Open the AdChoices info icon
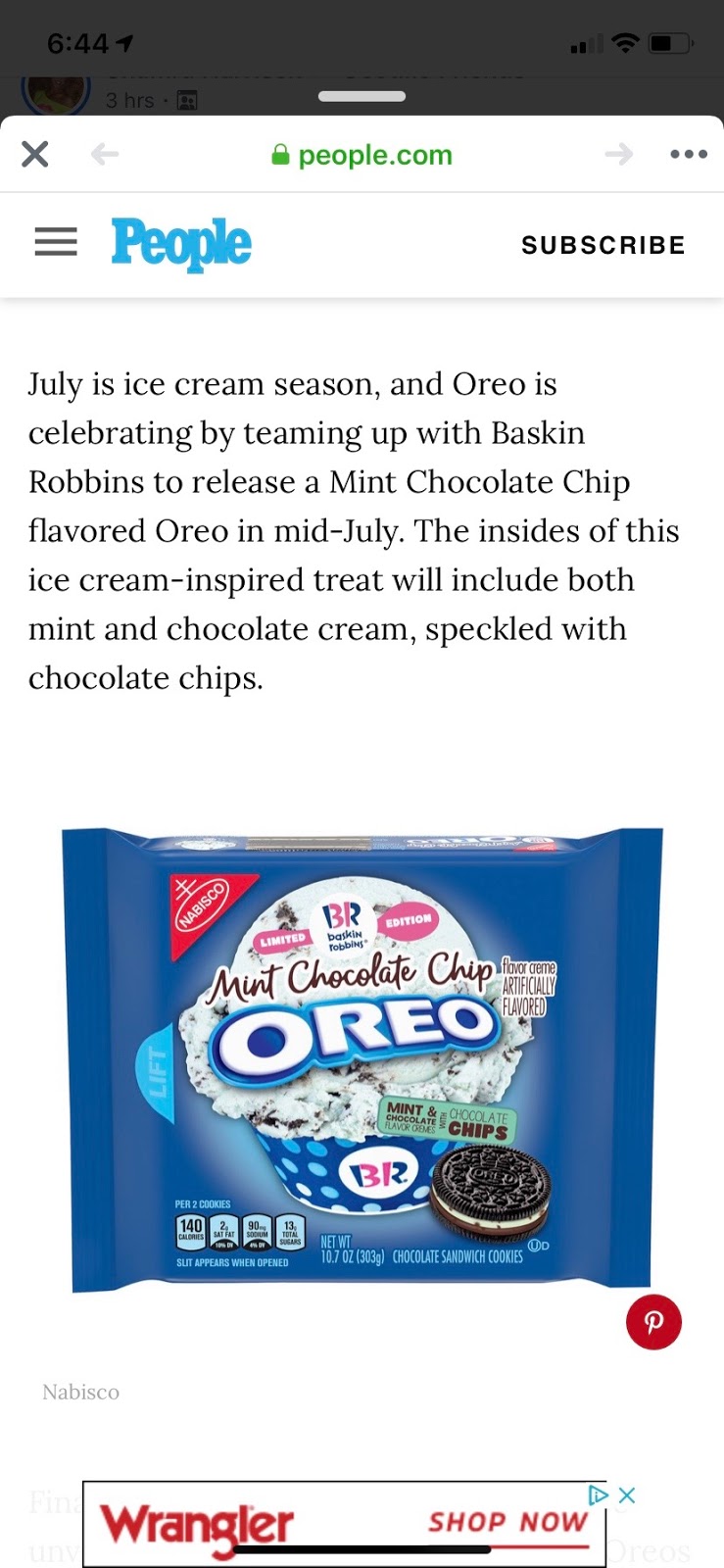724x1568 pixels. 598,1495
